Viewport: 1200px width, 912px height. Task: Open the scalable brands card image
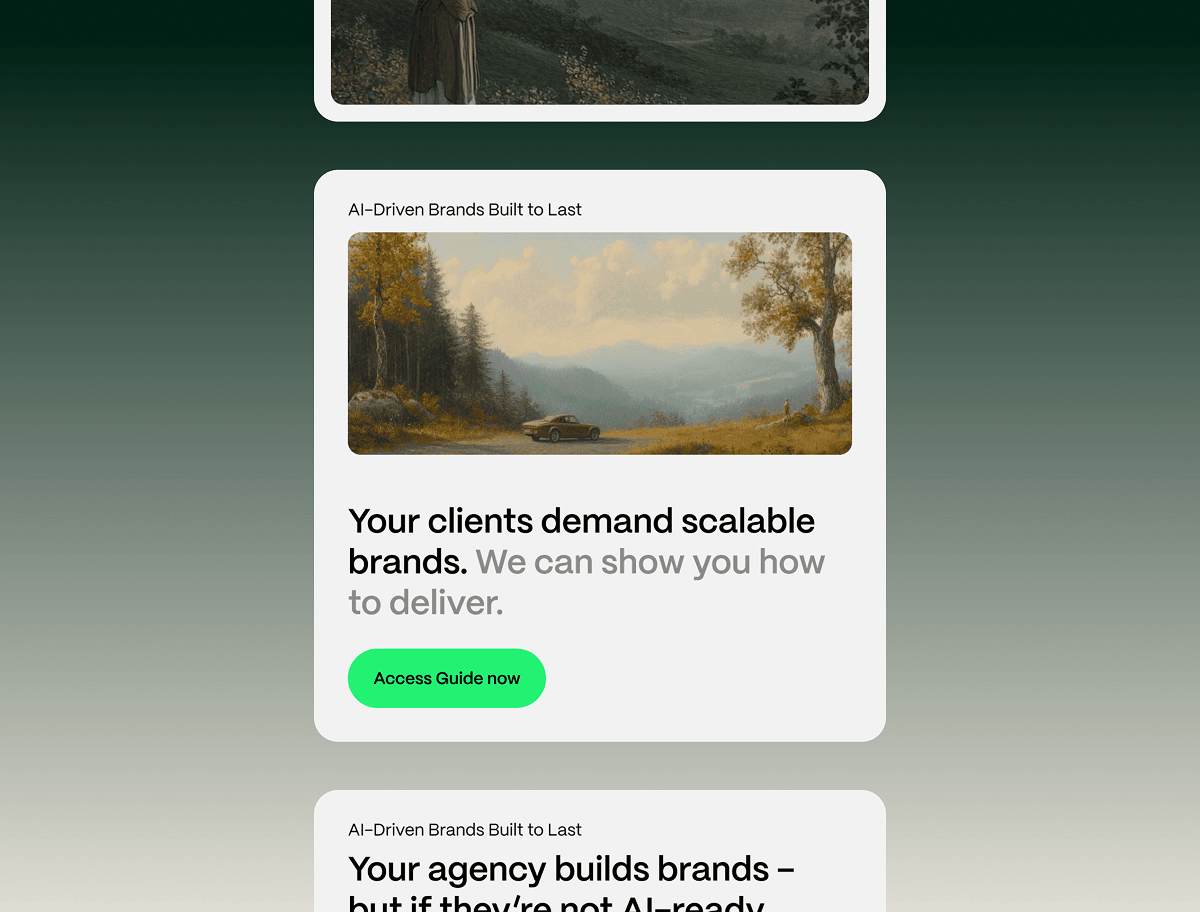(x=600, y=344)
